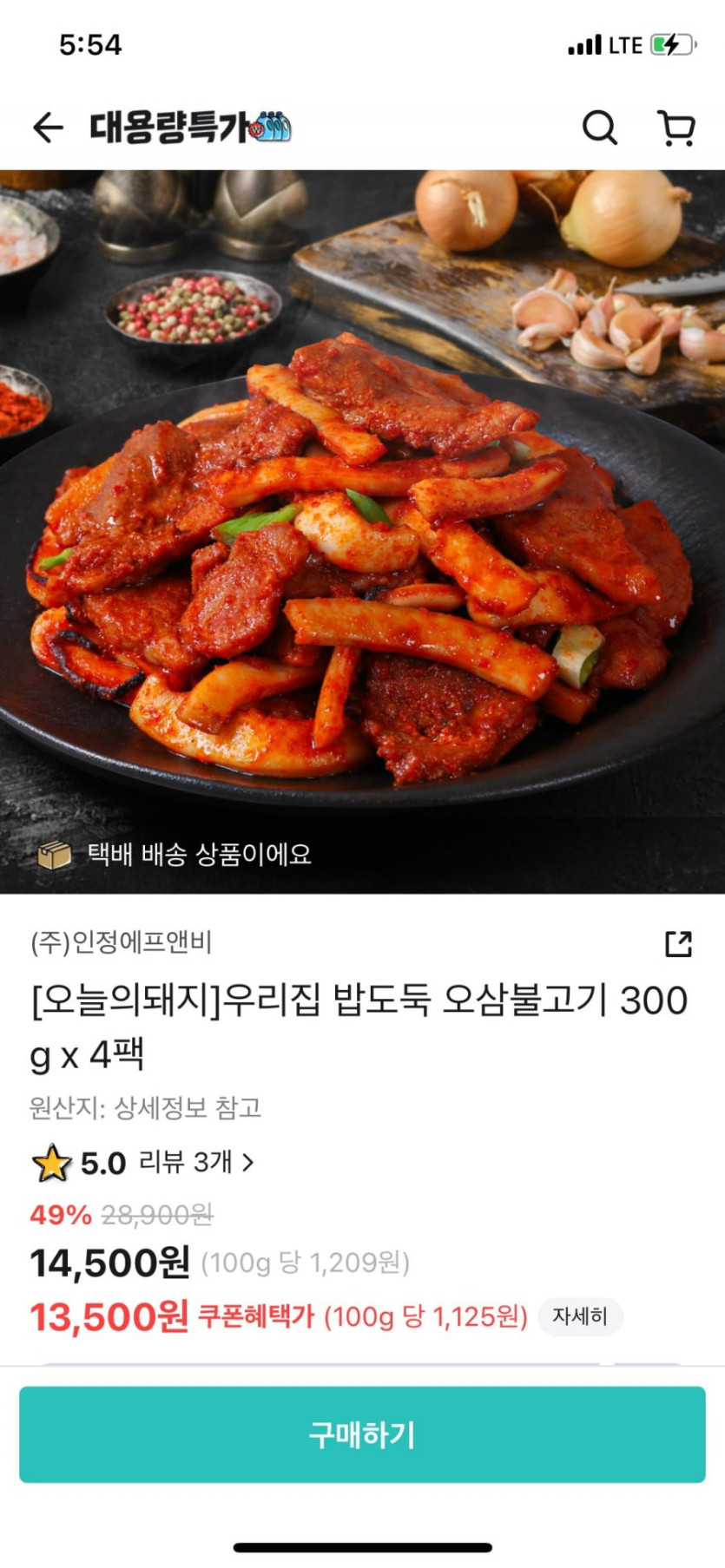Open search with the magnifier icon
The width and height of the screenshot is (725, 1568).
[x=599, y=128]
